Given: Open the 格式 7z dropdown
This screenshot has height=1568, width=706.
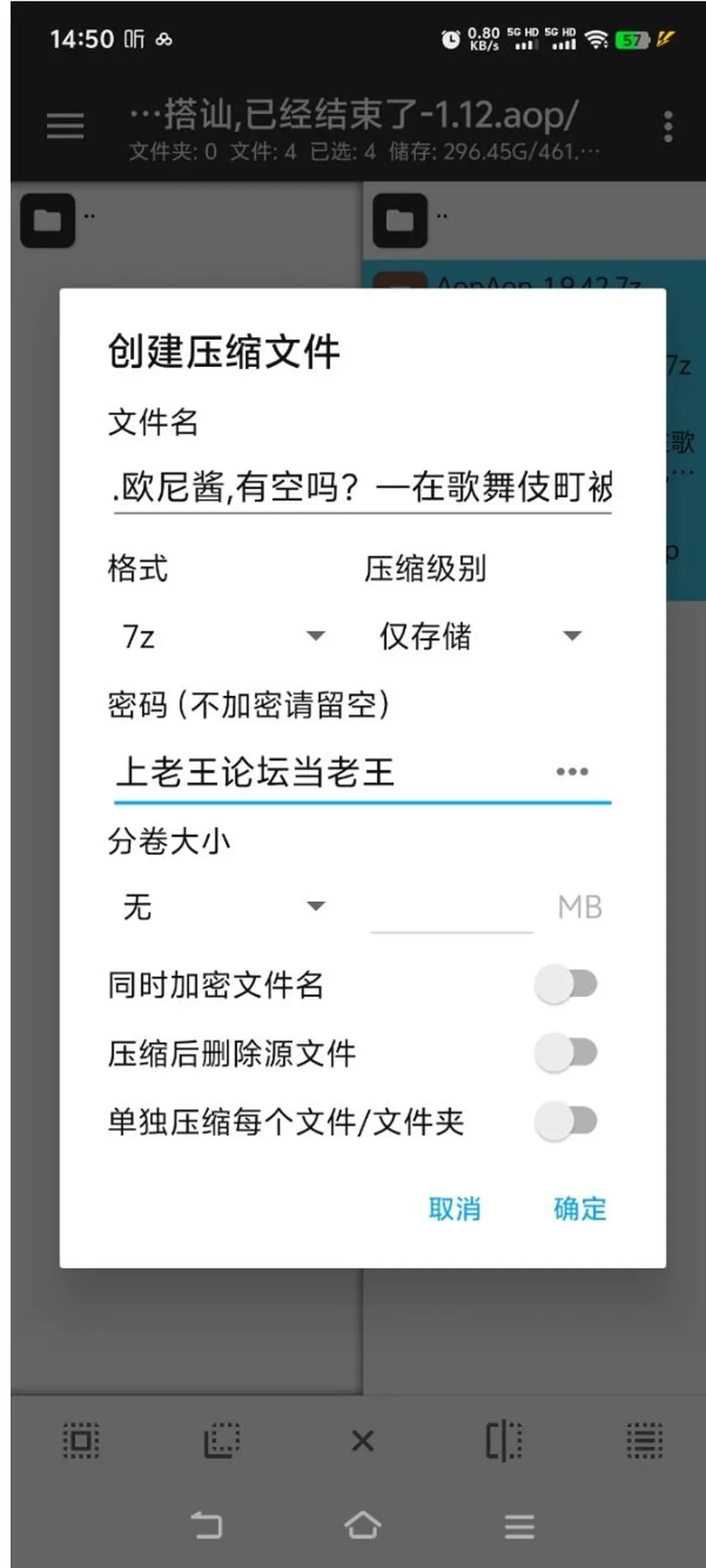Looking at the screenshot, I should tap(220, 636).
